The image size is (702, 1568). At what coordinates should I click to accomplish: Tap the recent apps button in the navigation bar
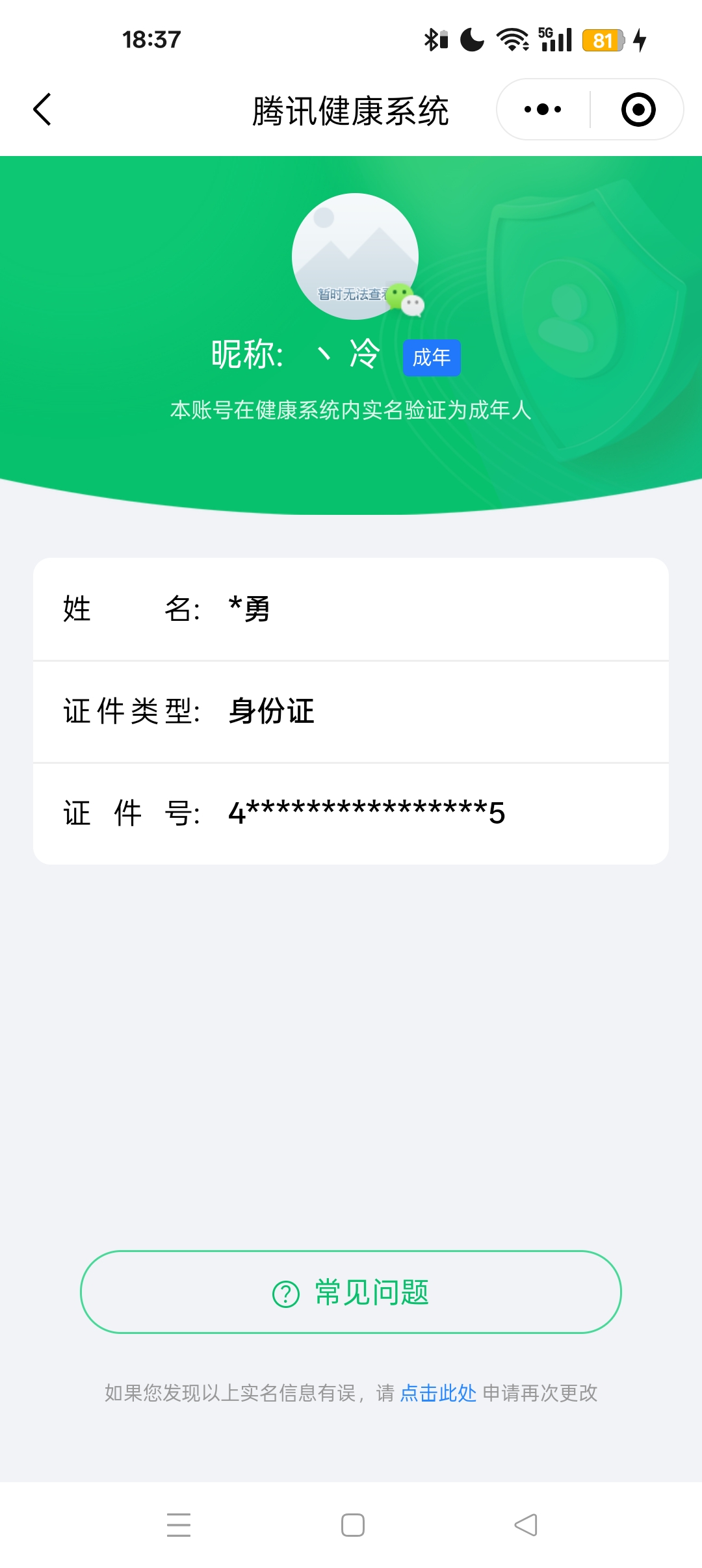pyautogui.click(x=179, y=1526)
